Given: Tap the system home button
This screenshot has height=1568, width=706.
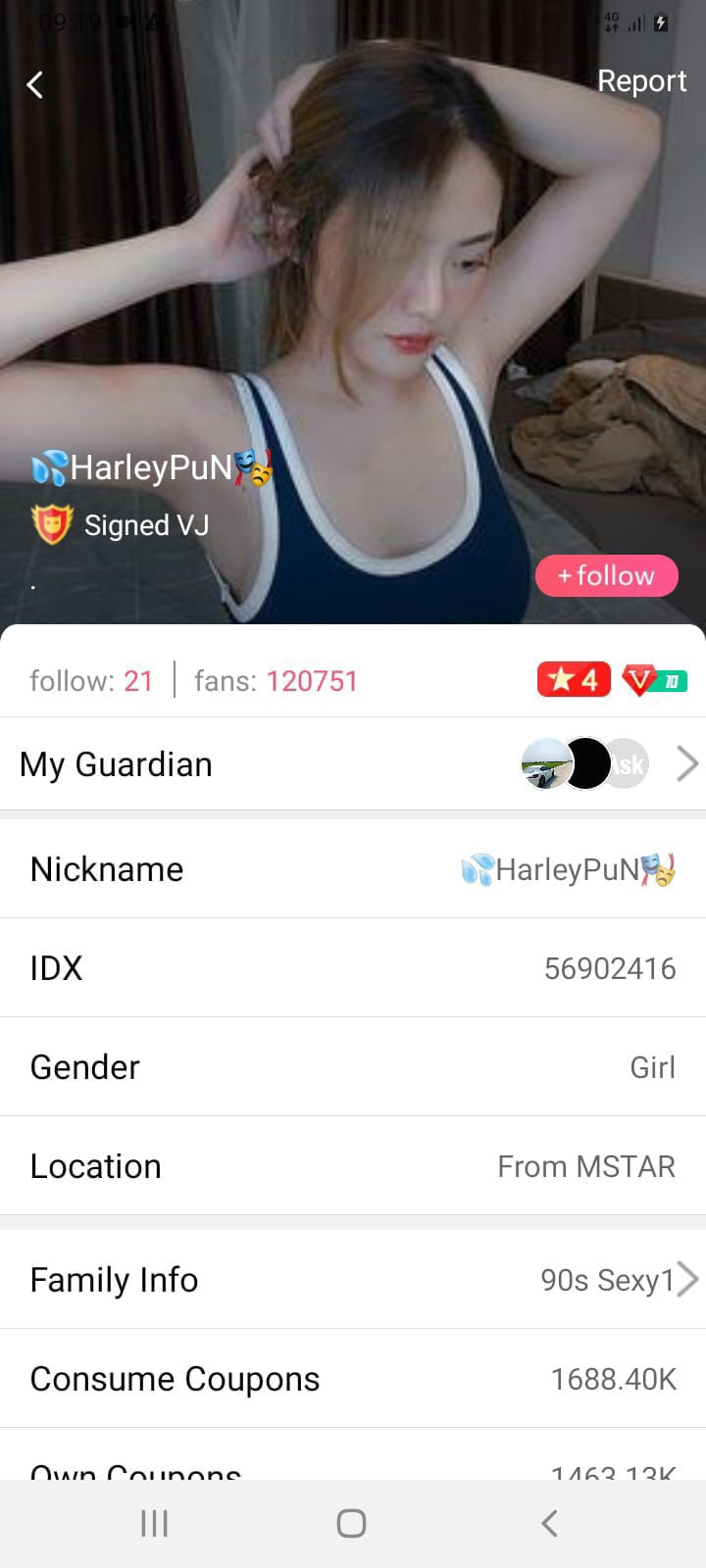Looking at the screenshot, I should [x=351, y=1523].
